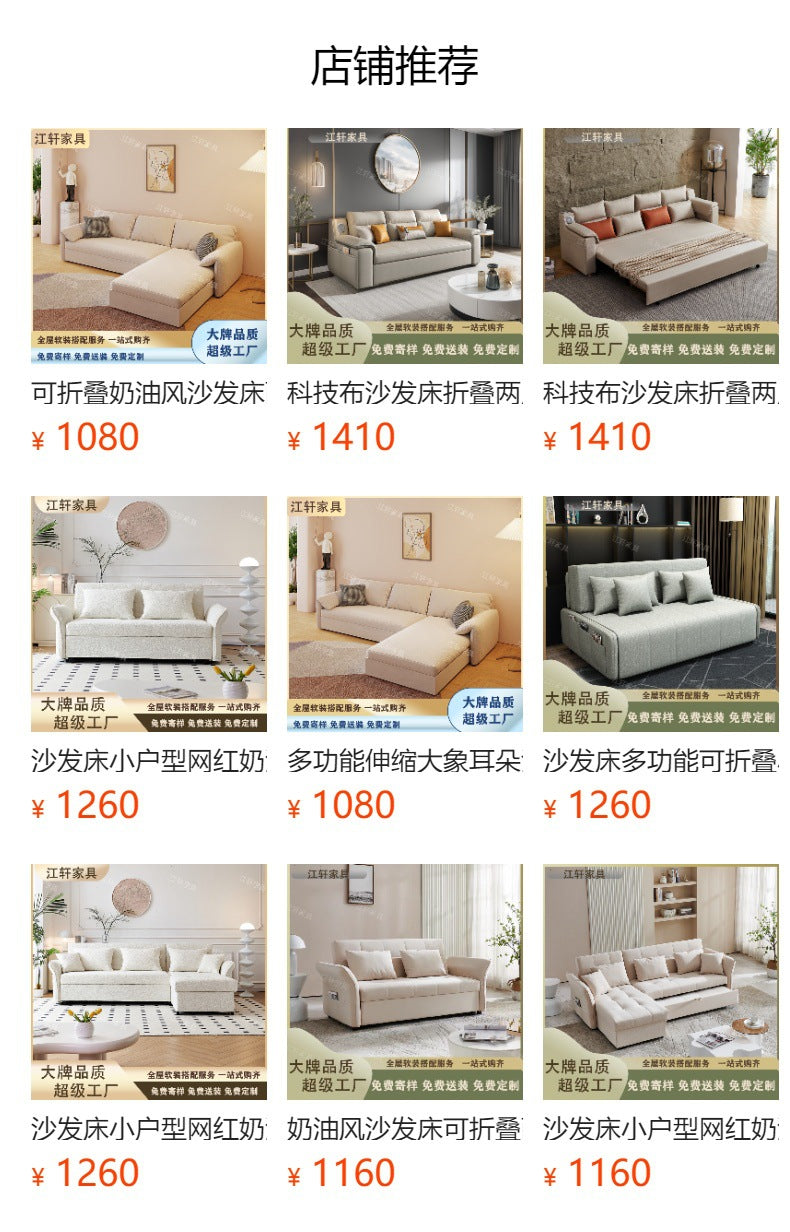Open the 科技布沙发床 card showing the unfolded bed
790x1232 pixels.
[660, 246]
